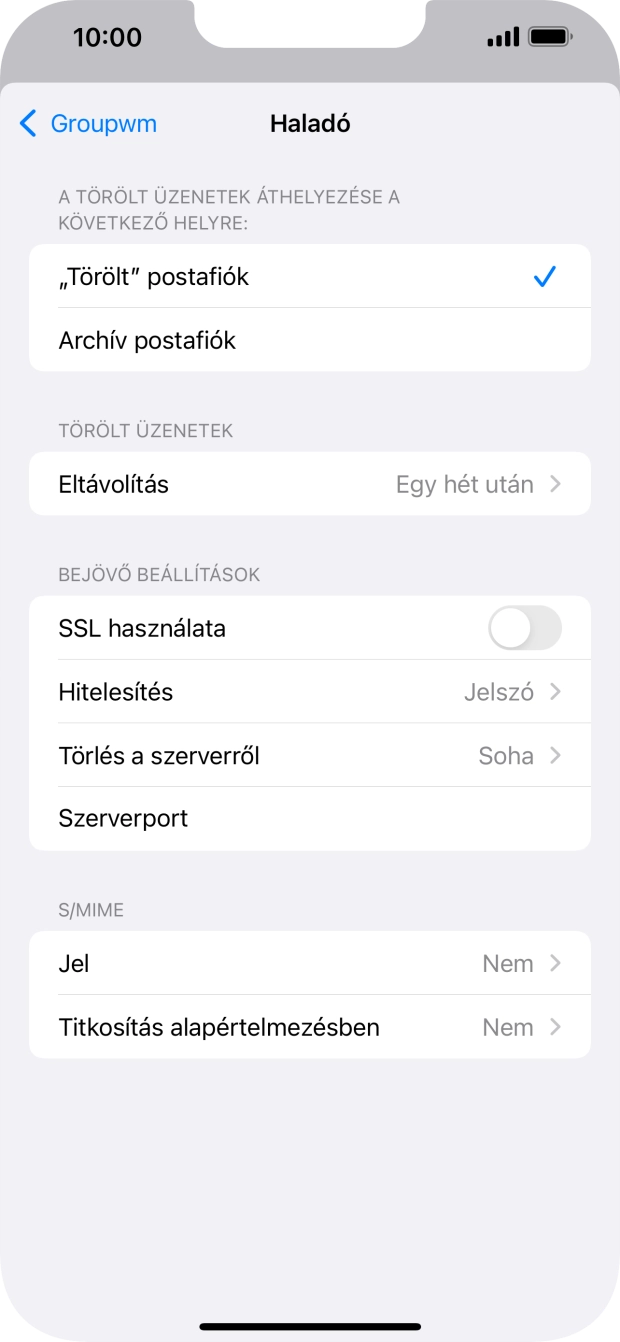This screenshot has height=1342, width=620.
Task: Tap the Szerverport field
Action: pyautogui.click(x=309, y=819)
